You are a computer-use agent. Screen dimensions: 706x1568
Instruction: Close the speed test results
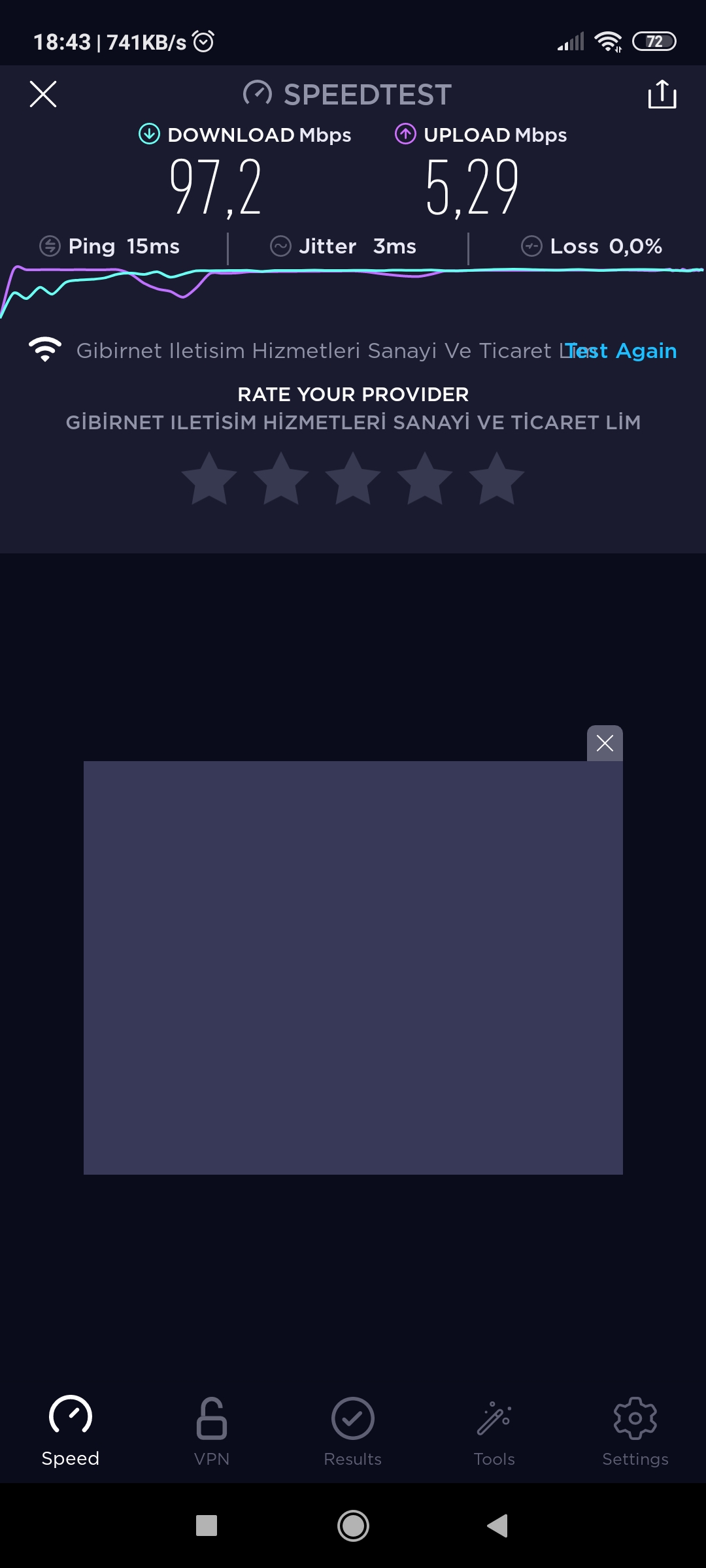tap(43, 94)
